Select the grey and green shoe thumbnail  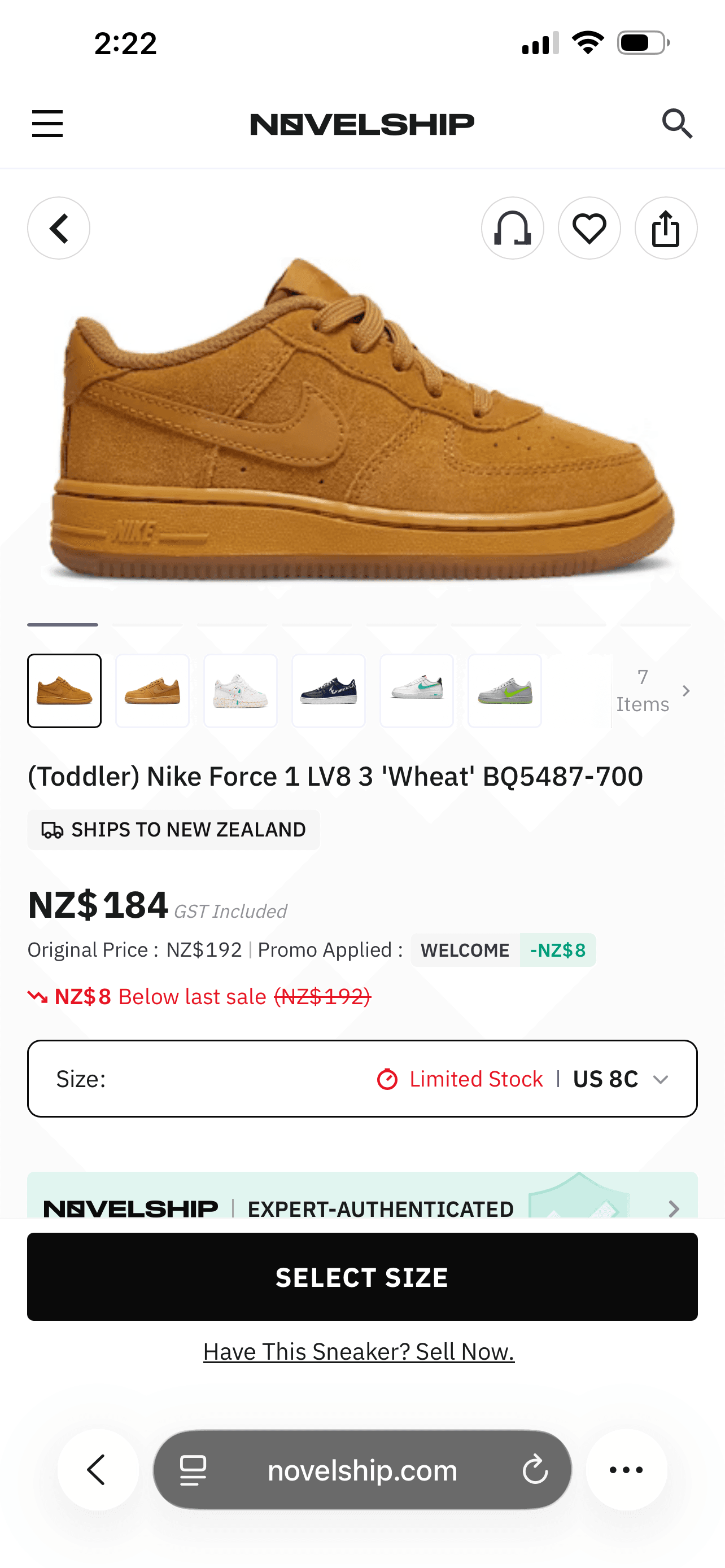tap(505, 691)
